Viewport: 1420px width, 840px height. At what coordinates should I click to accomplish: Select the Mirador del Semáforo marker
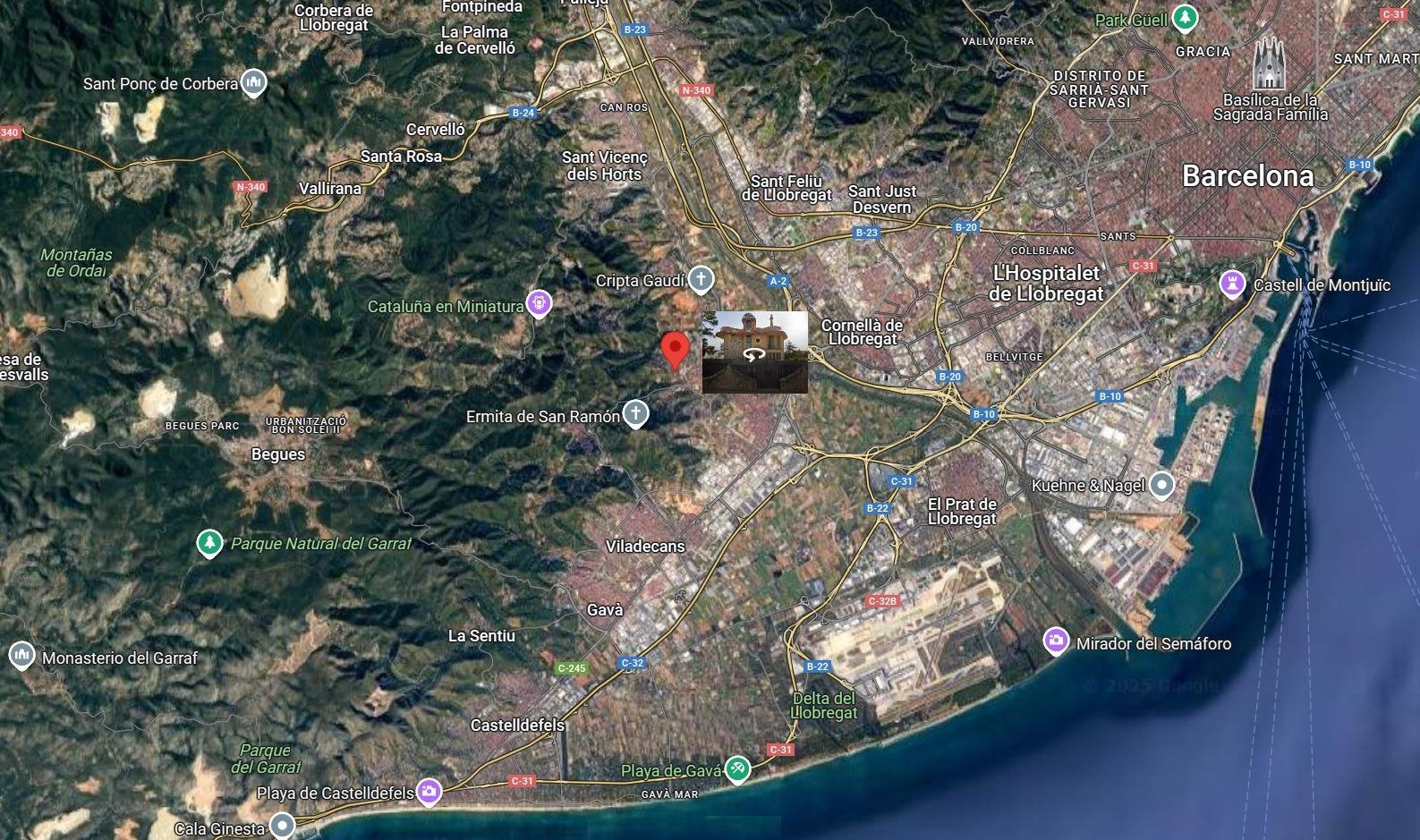1057,641
